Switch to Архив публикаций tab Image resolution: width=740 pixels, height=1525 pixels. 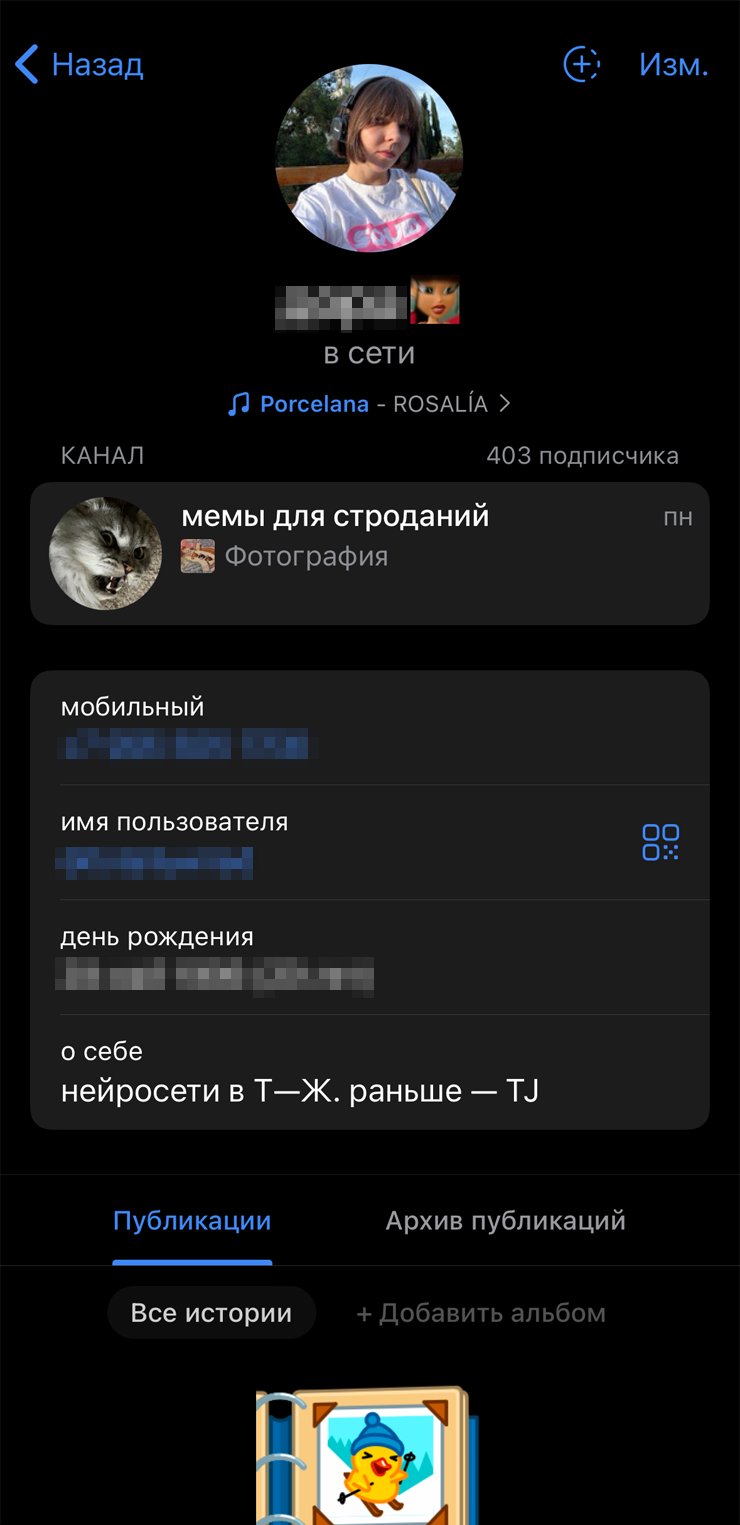[505, 1221]
